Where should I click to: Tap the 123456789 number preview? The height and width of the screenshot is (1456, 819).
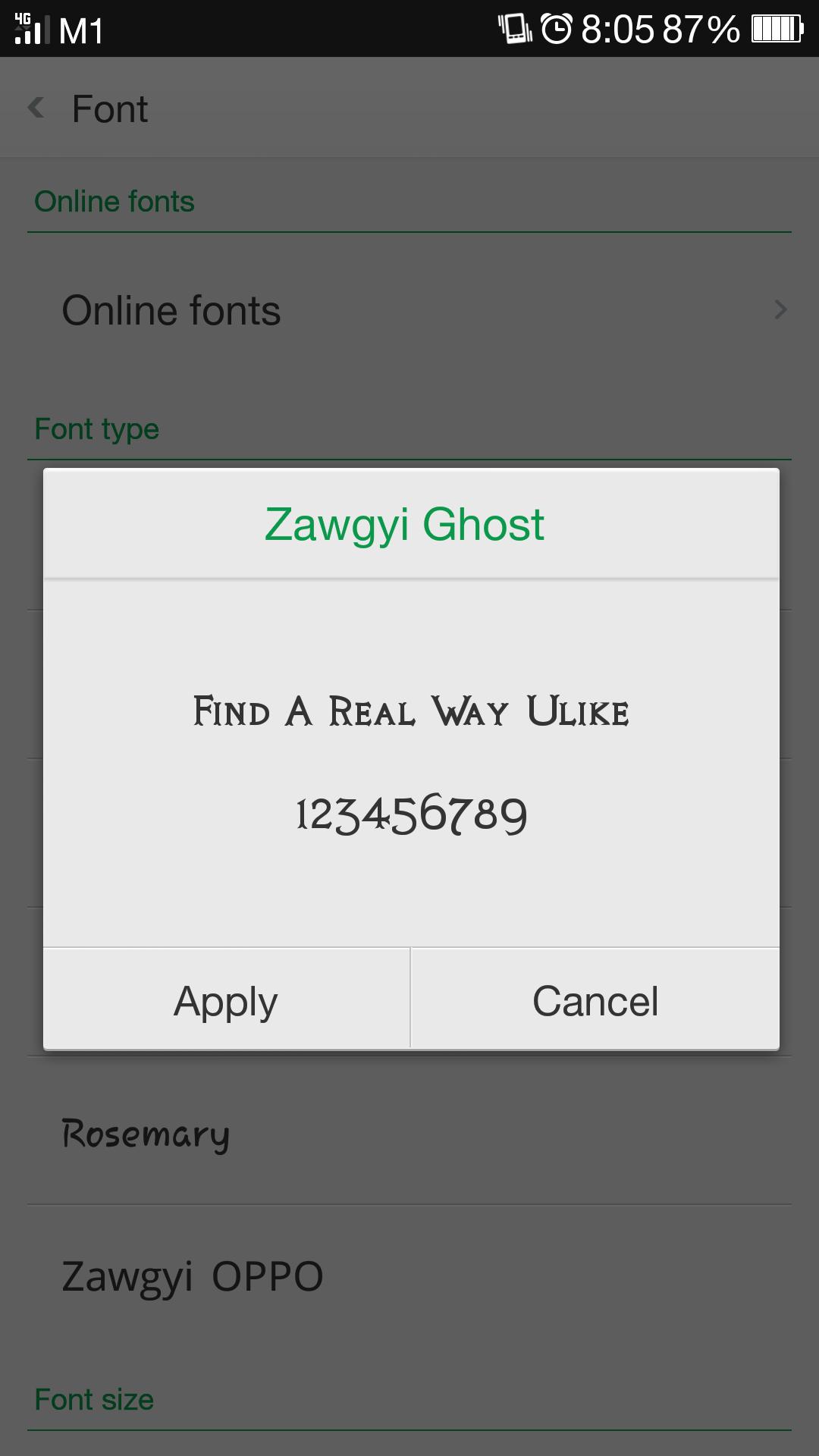412,814
